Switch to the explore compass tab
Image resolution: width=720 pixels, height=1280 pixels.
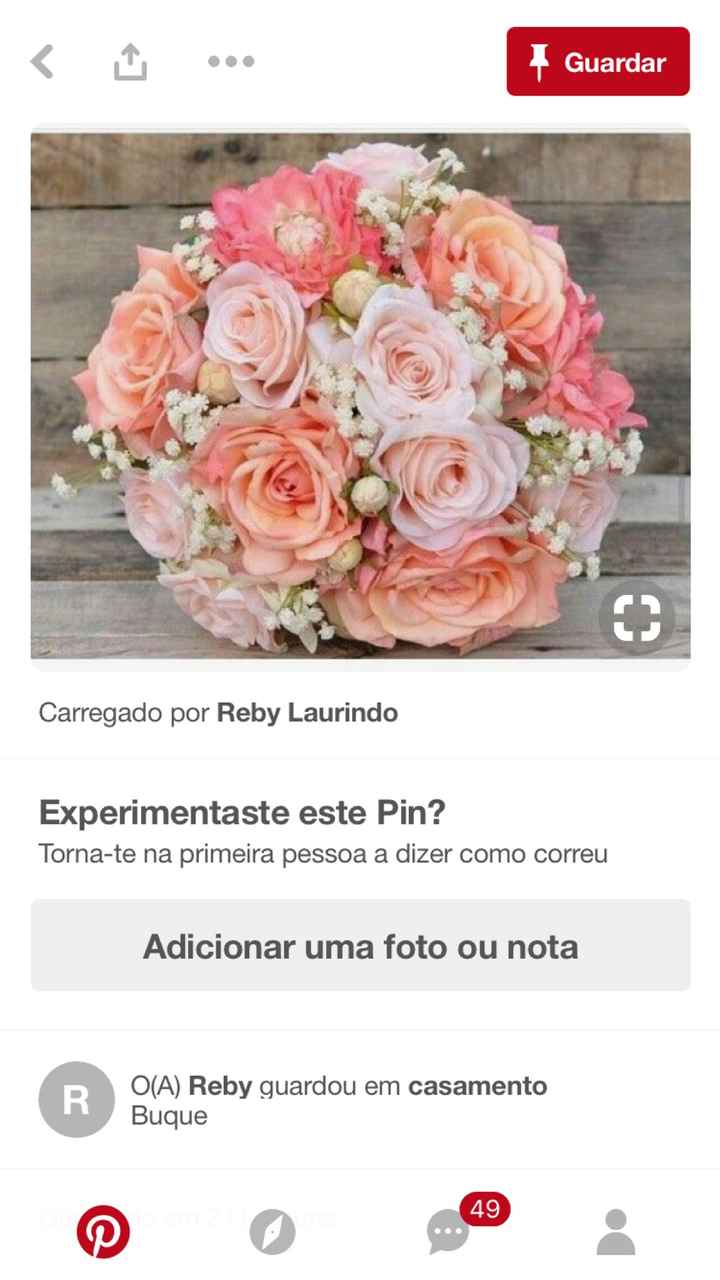pyautogui.click(x=273, y=1232)
